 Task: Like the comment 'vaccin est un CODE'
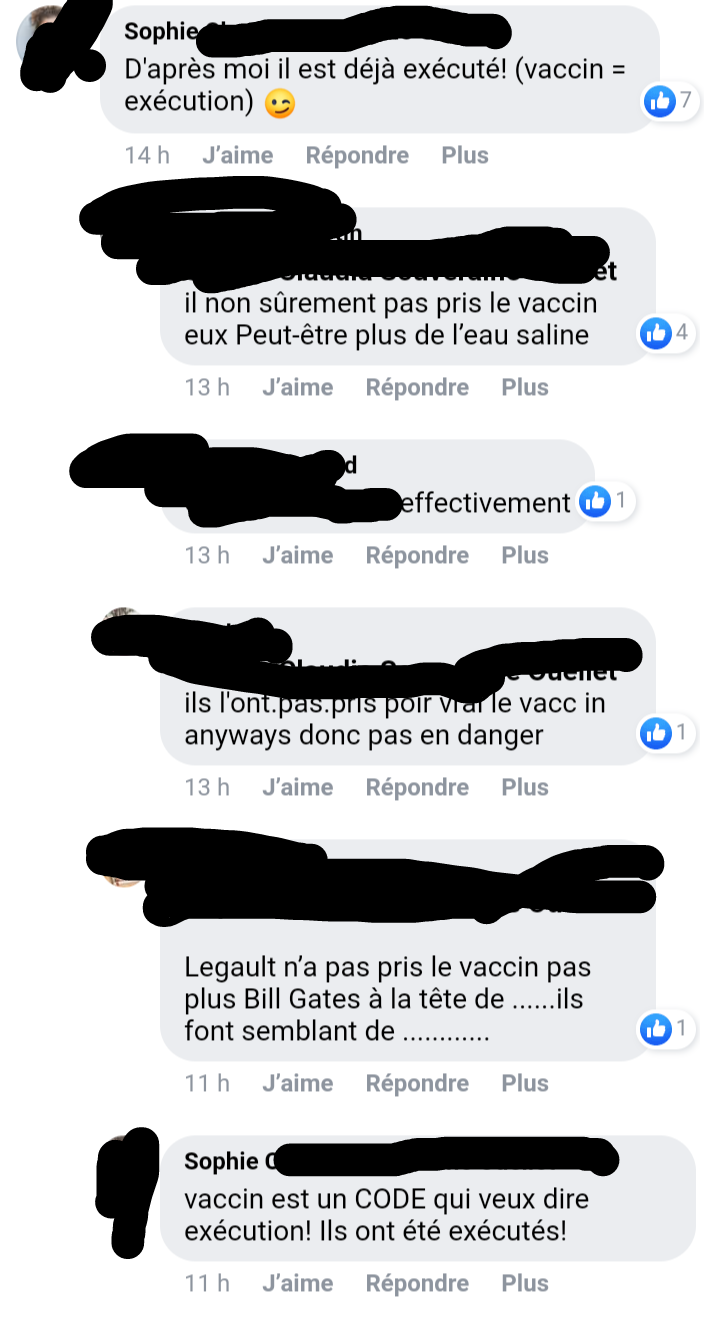(297, 1283)
